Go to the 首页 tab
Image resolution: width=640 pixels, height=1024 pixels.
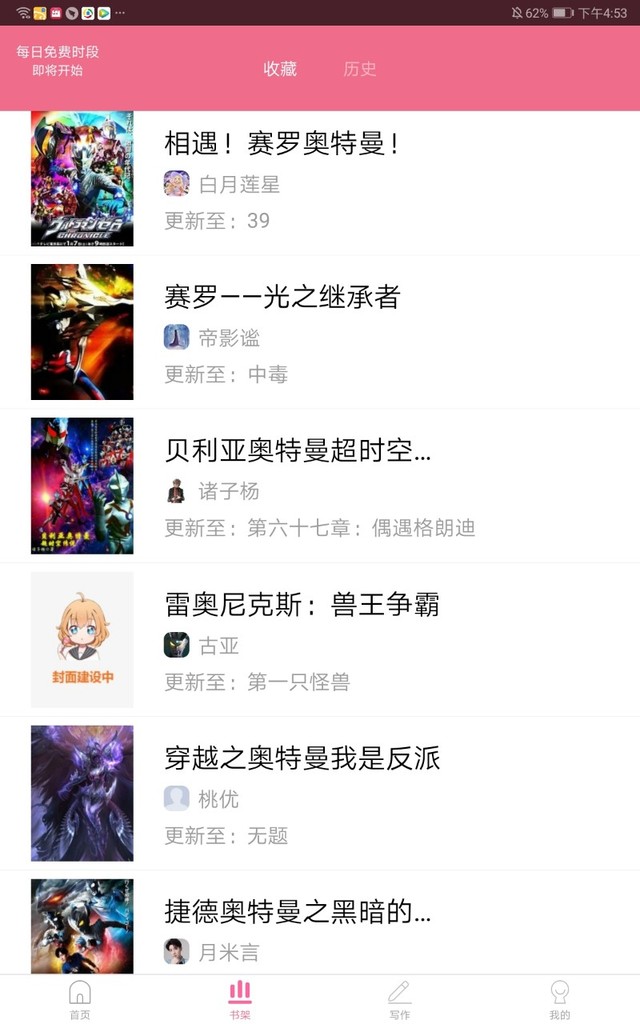click(x=80, y=999)
